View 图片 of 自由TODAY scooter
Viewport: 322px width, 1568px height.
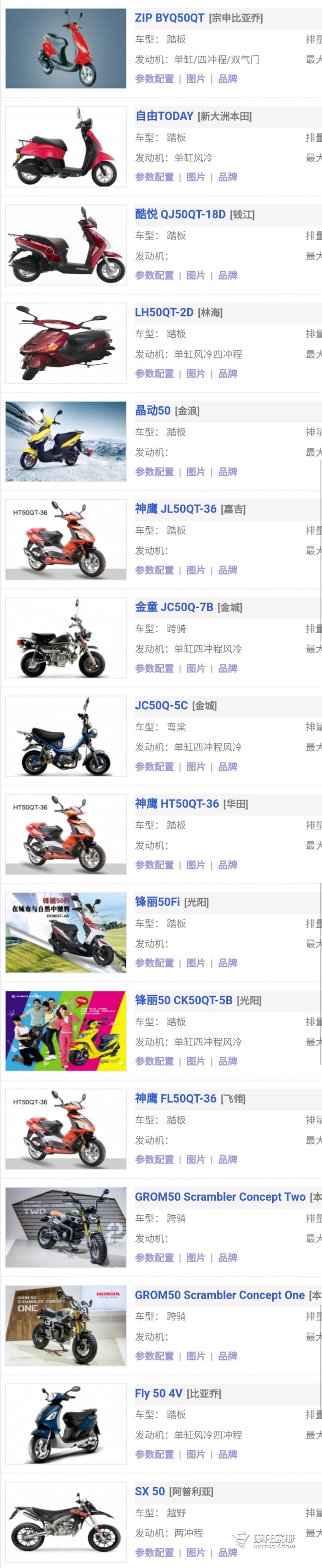pos(196,177)
